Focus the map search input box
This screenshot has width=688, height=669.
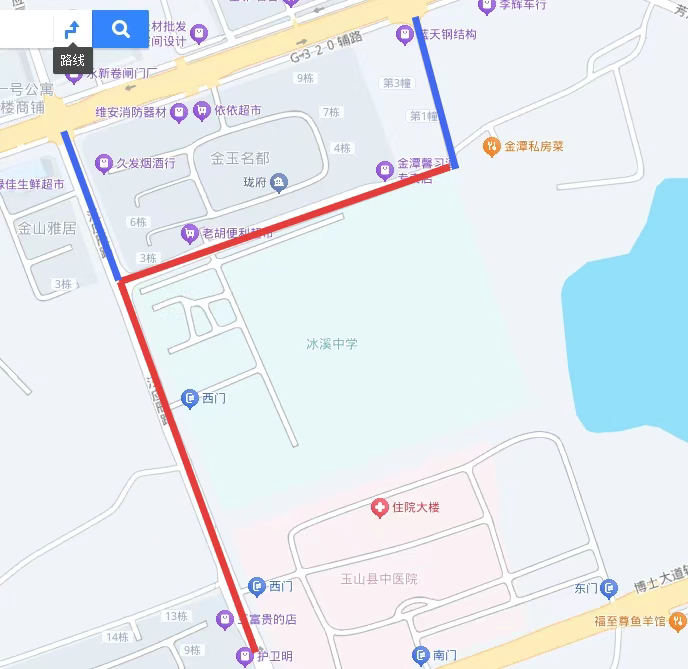point(25,29)
